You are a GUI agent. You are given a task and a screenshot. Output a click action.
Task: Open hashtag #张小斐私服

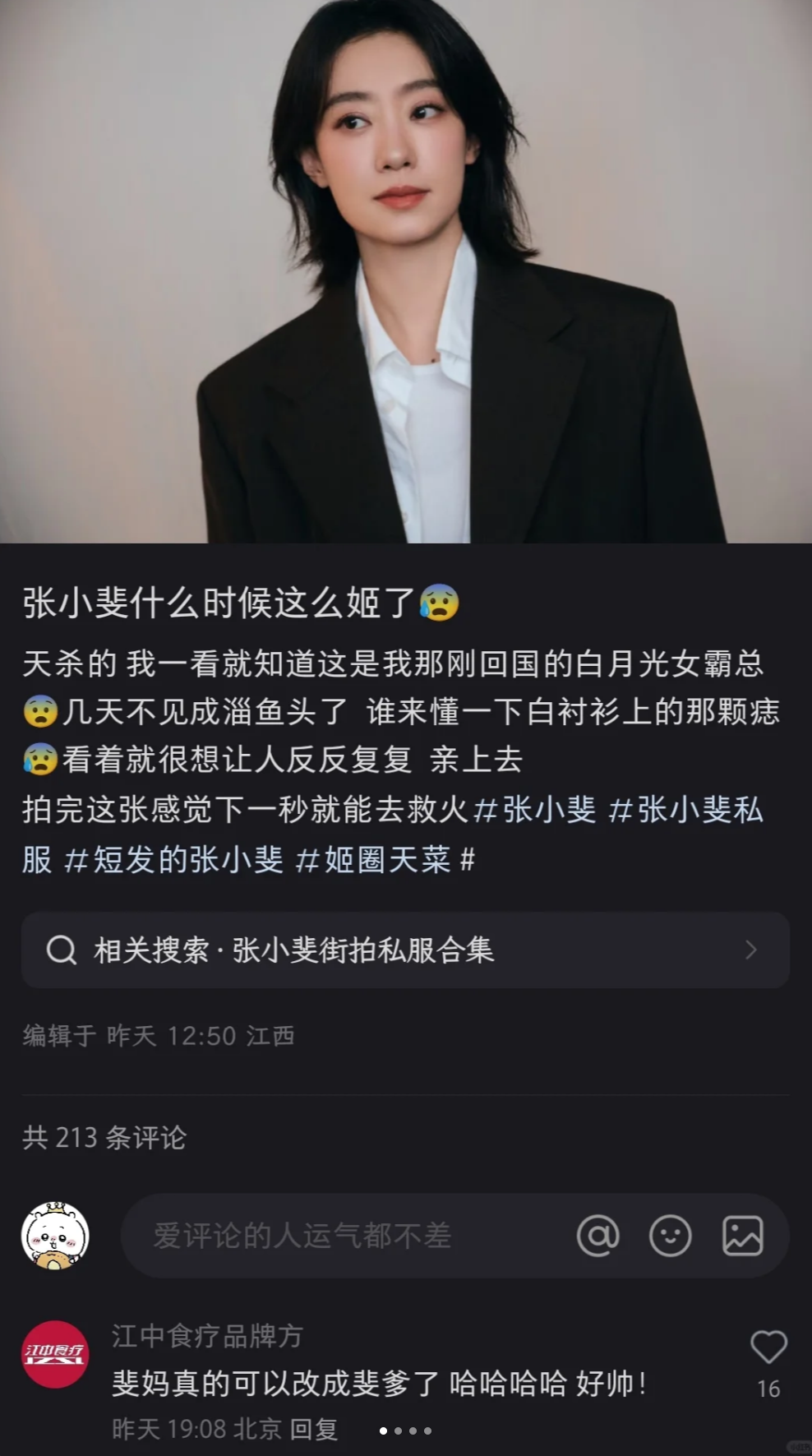[686, 811]
